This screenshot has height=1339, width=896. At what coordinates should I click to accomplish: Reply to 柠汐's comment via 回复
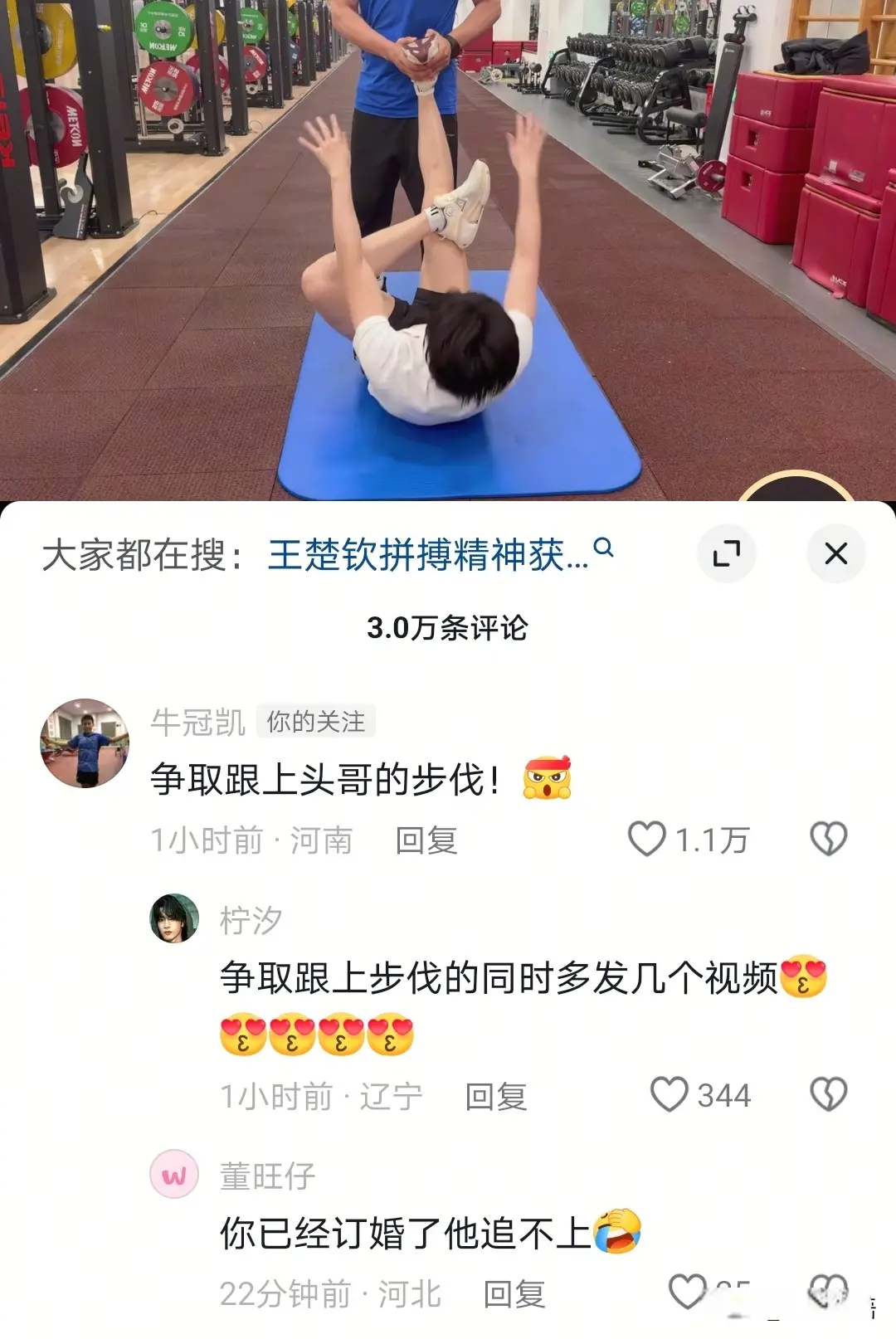coord(498,1095)
